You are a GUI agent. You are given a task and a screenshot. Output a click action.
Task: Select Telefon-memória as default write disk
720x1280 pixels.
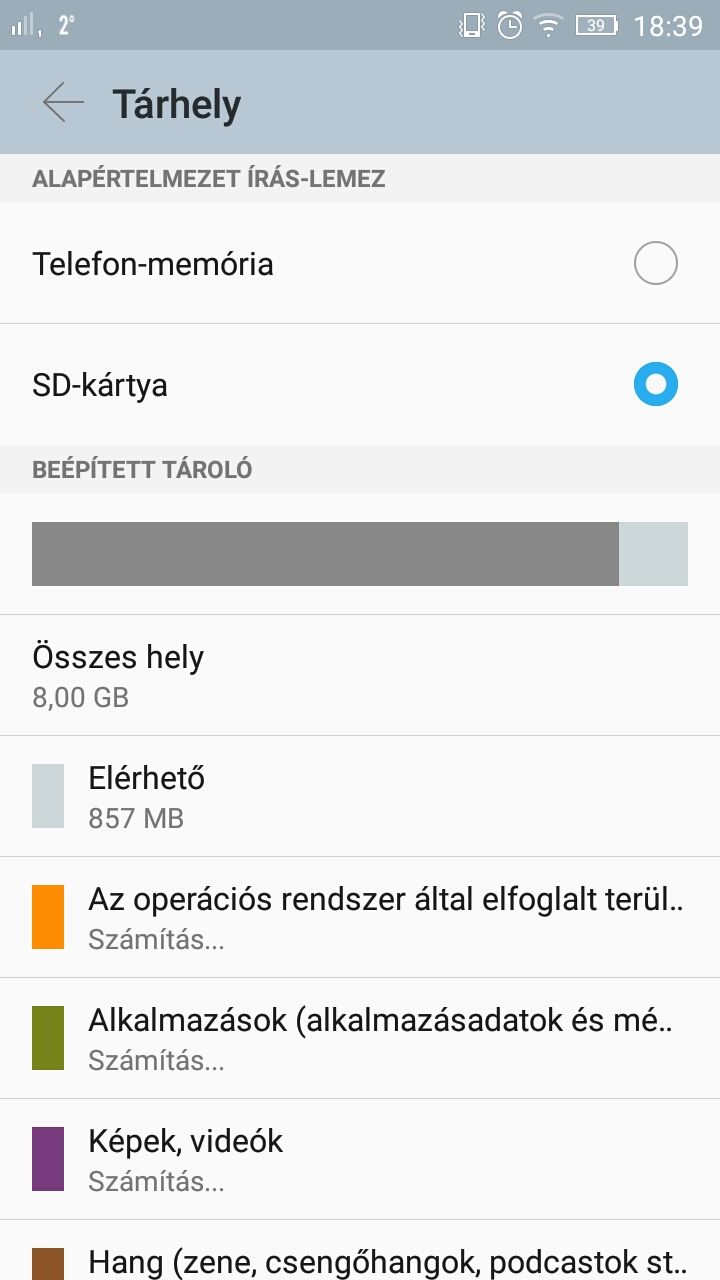[x=360, y=263]
